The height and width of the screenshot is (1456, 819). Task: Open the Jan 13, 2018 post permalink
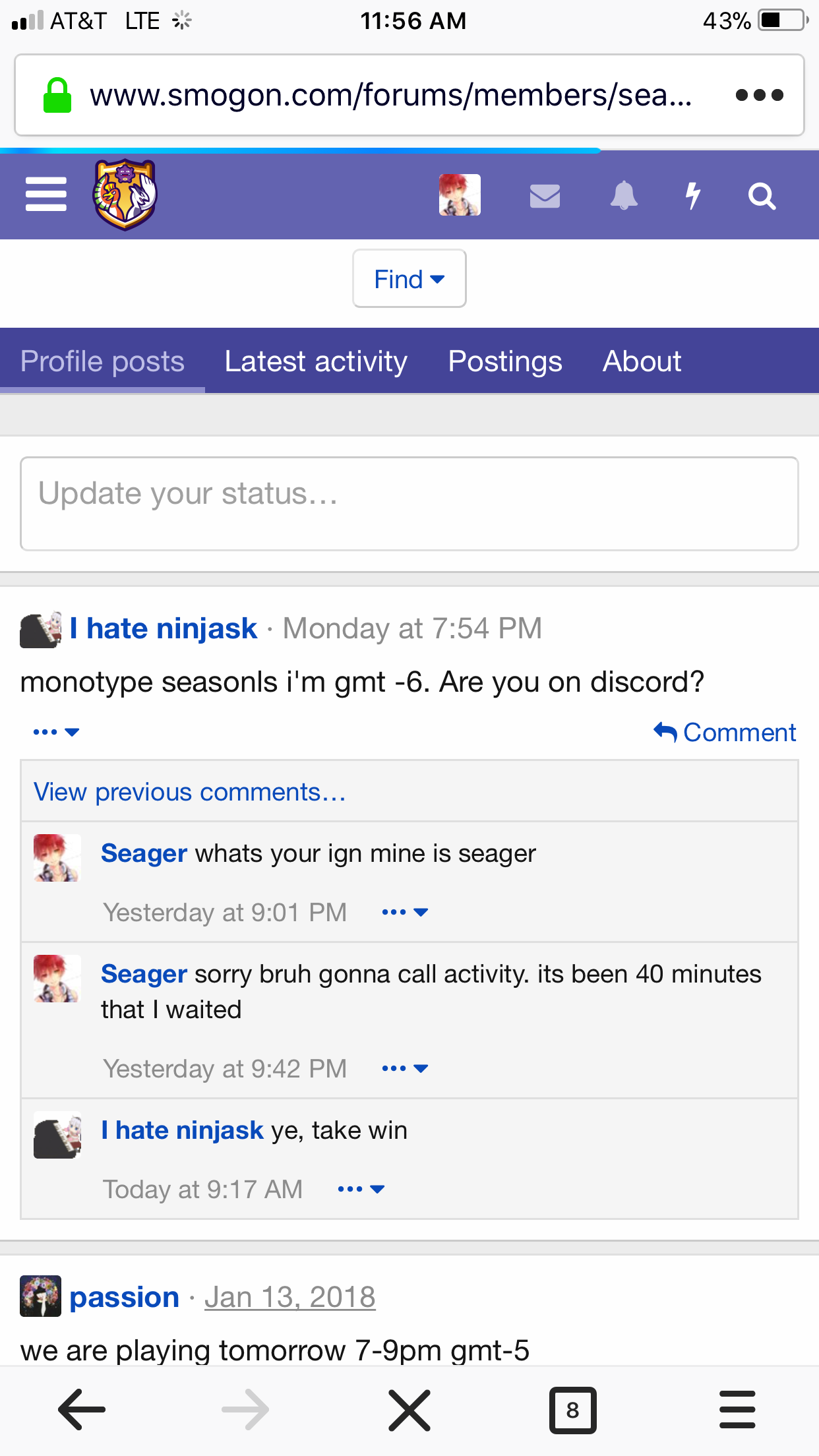[x=289, y=1297]
